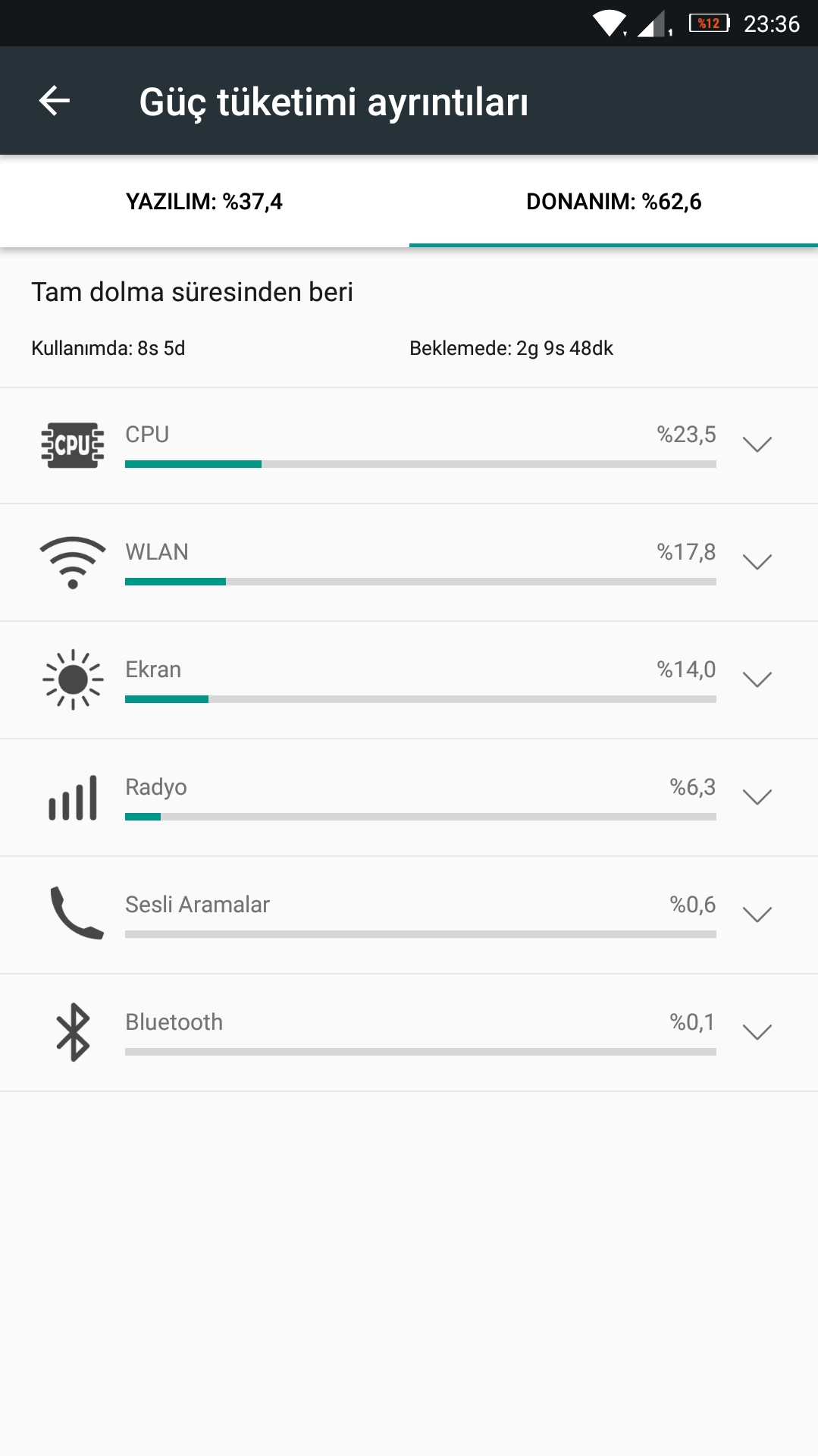Switch to the YAZILIM tab
The image size is (818, 1456).
pos(205,202)
